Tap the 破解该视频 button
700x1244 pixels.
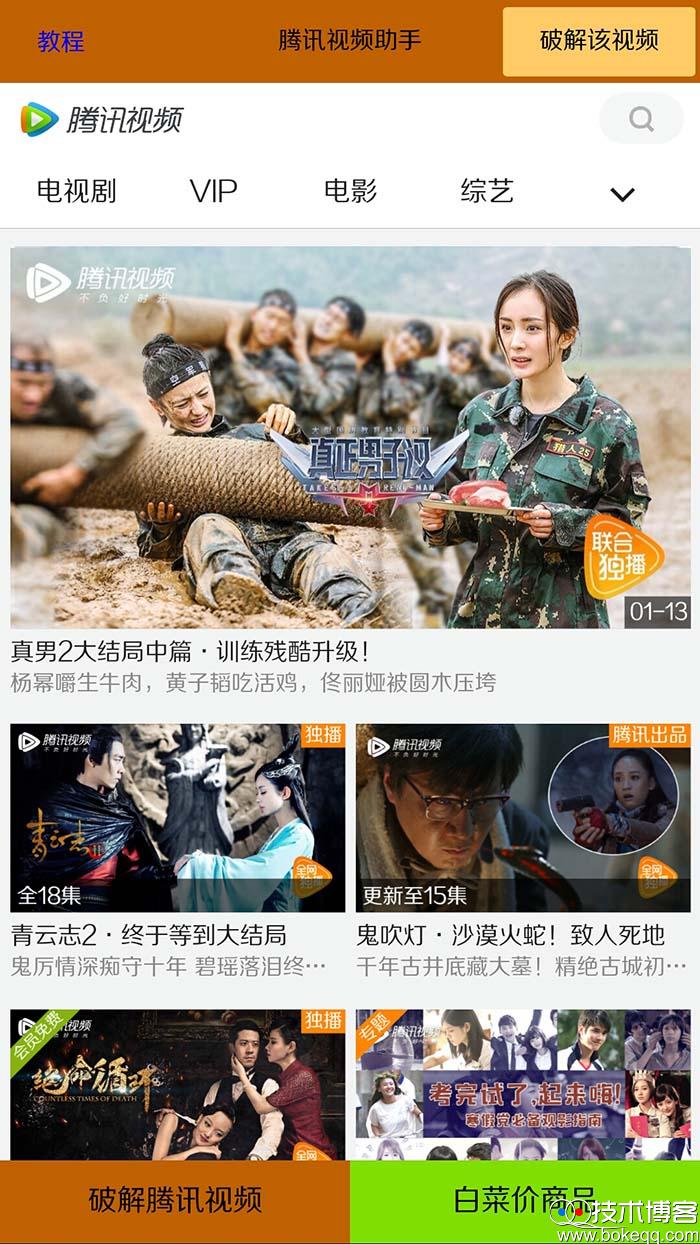point(598,41)
